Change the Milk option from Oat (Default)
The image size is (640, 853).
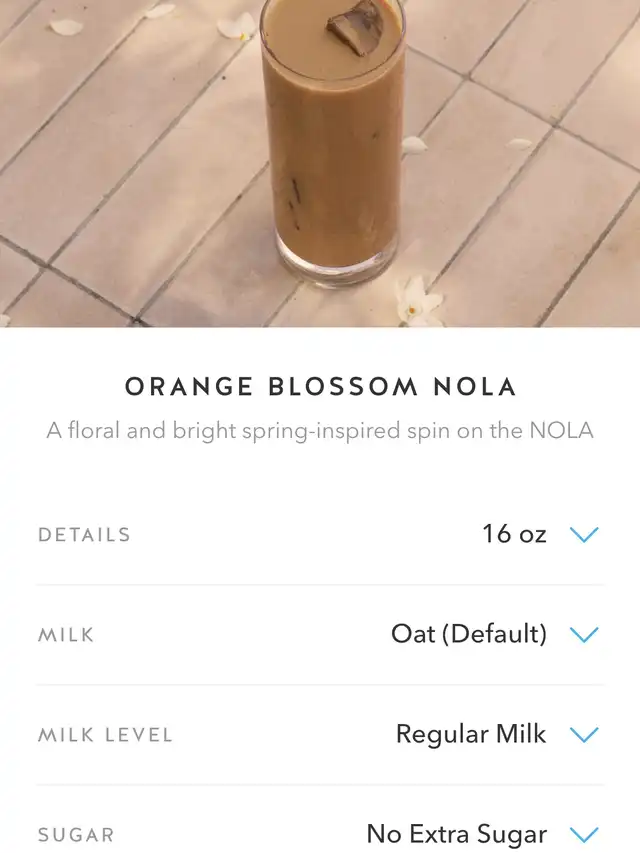583,635
